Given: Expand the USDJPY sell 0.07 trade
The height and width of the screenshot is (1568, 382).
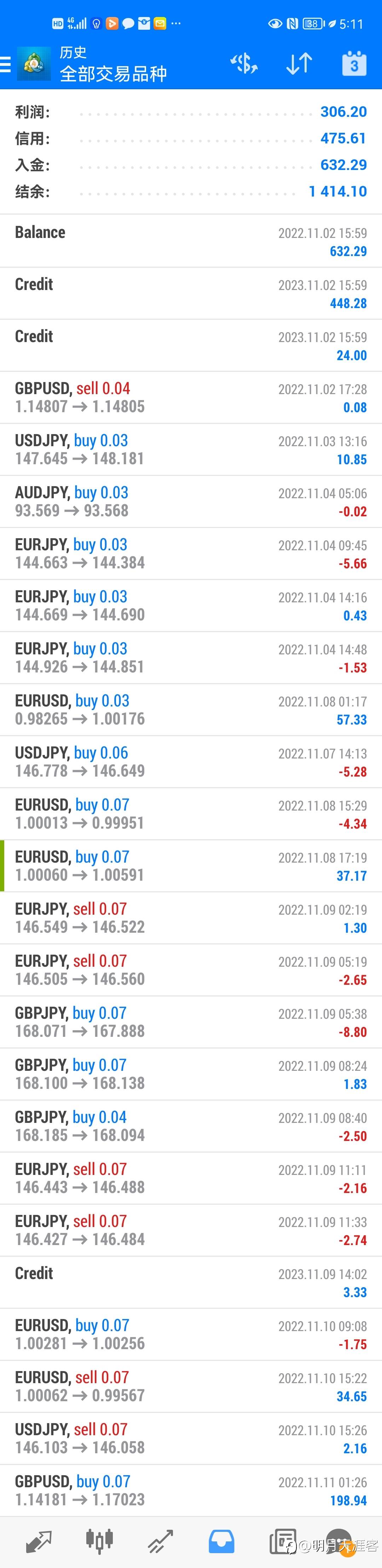Looking at the screenshot, I should tap(191, 1438).
